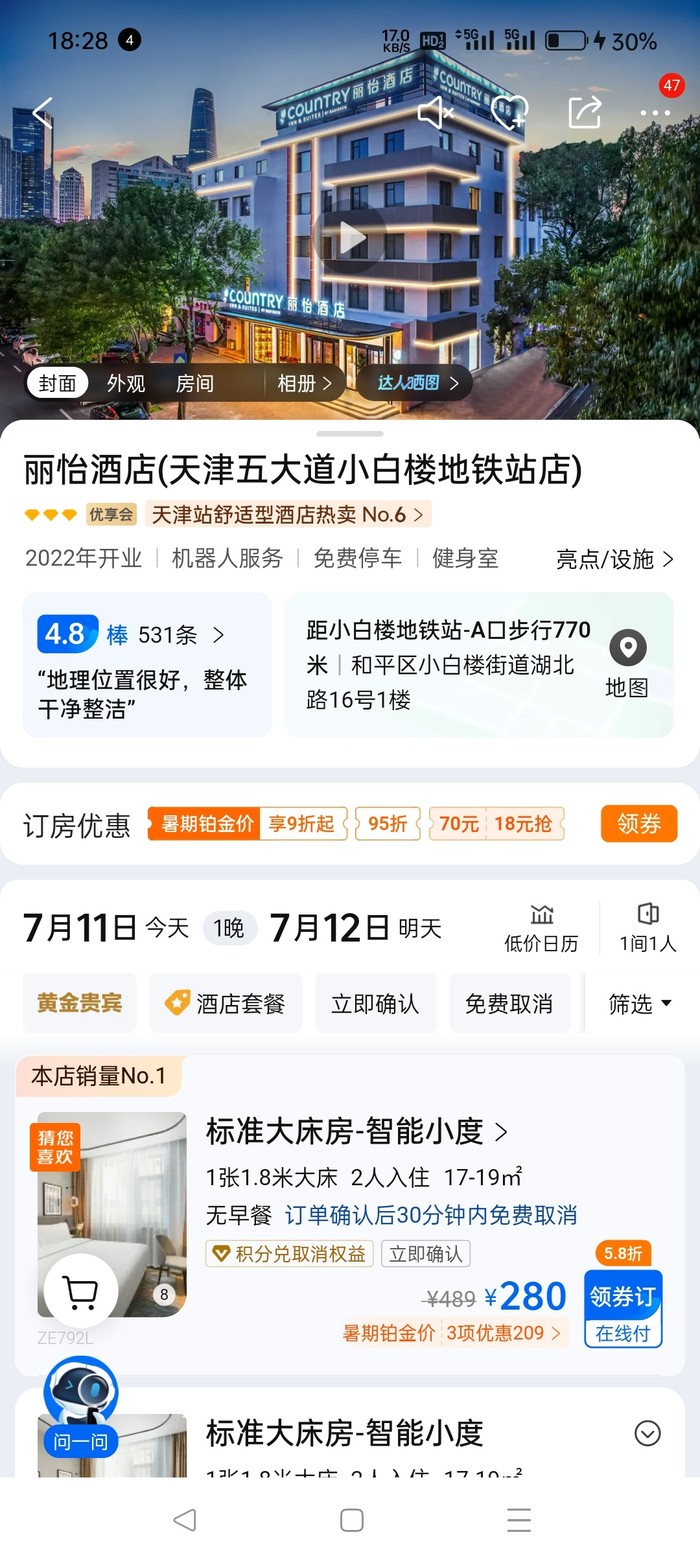The image size is (700, 1563).
Task: Select the 免费取消 filter chip
Action: click(x=509, y=1003)
